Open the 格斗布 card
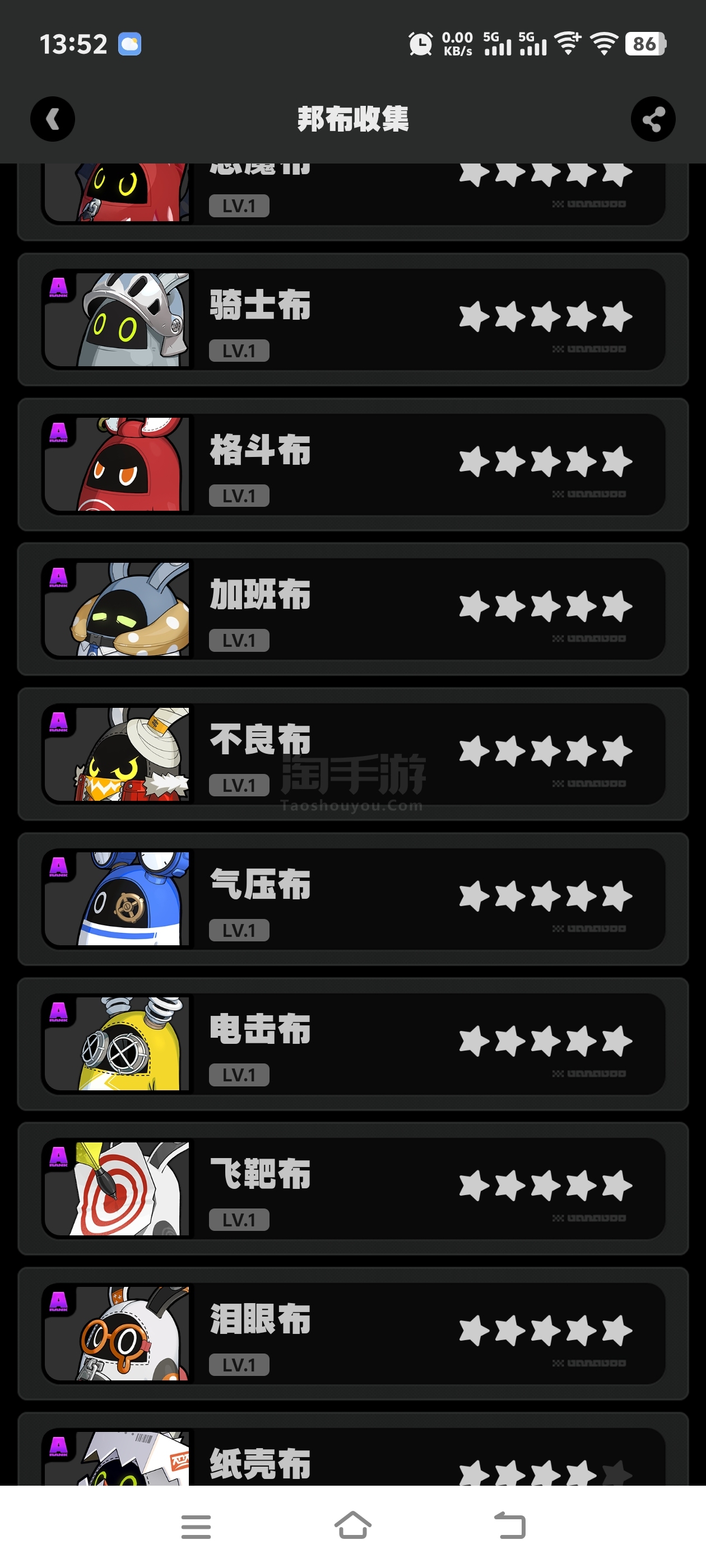706x1568 pixels. click(352, 464)
